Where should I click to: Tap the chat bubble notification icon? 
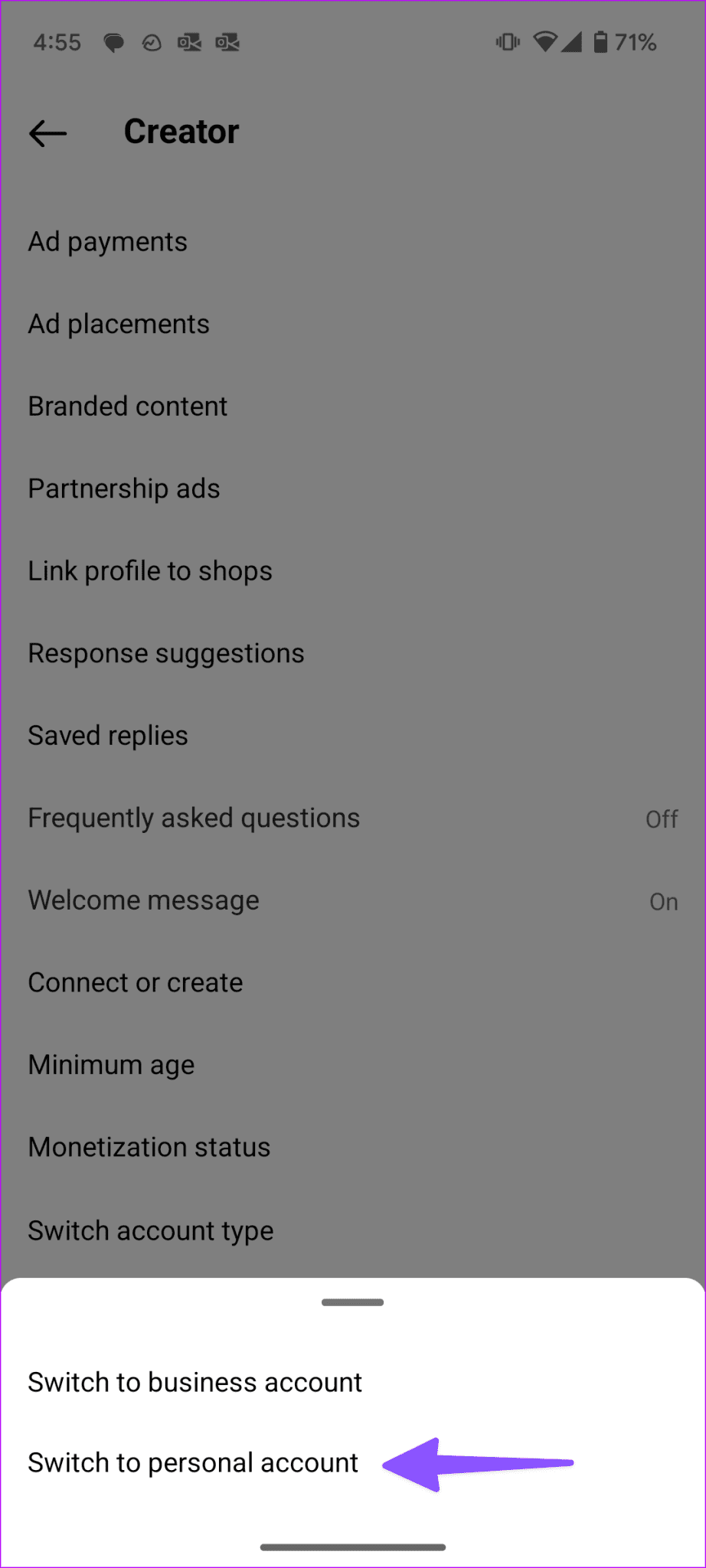pyautogui.click(x=115, y=42)
